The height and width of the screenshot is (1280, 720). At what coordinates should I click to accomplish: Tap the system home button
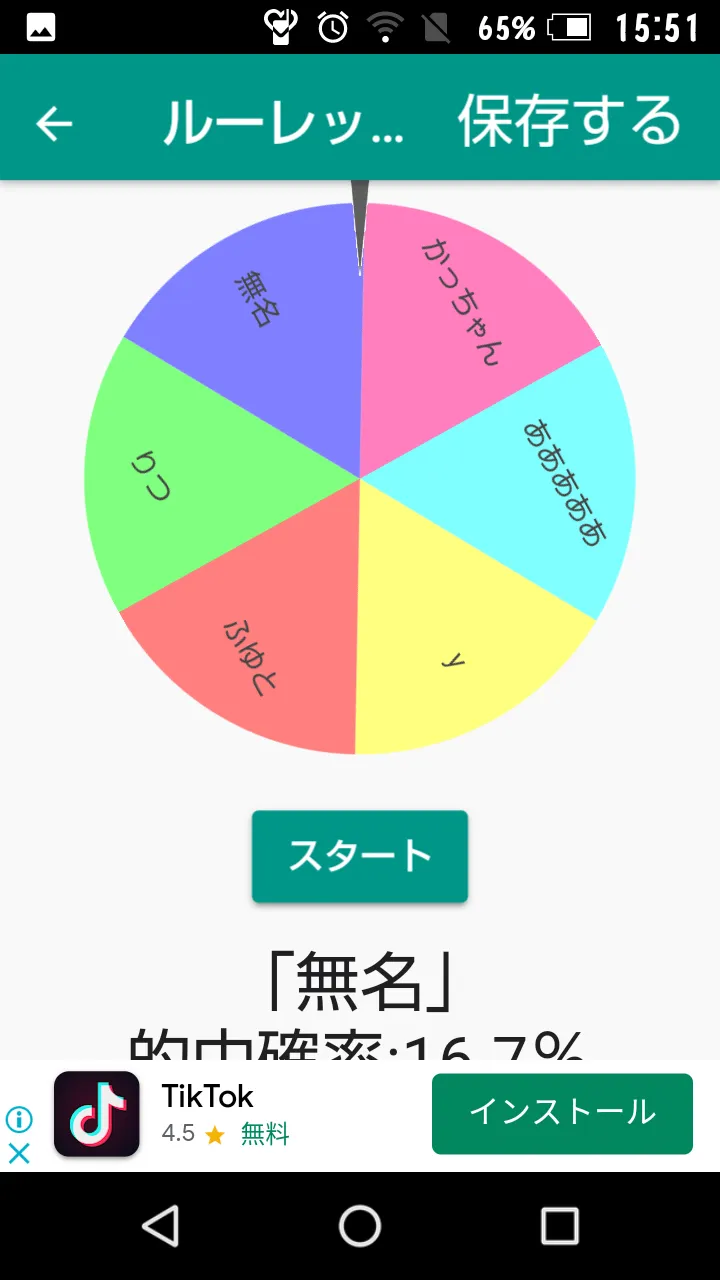(360, 1226)
